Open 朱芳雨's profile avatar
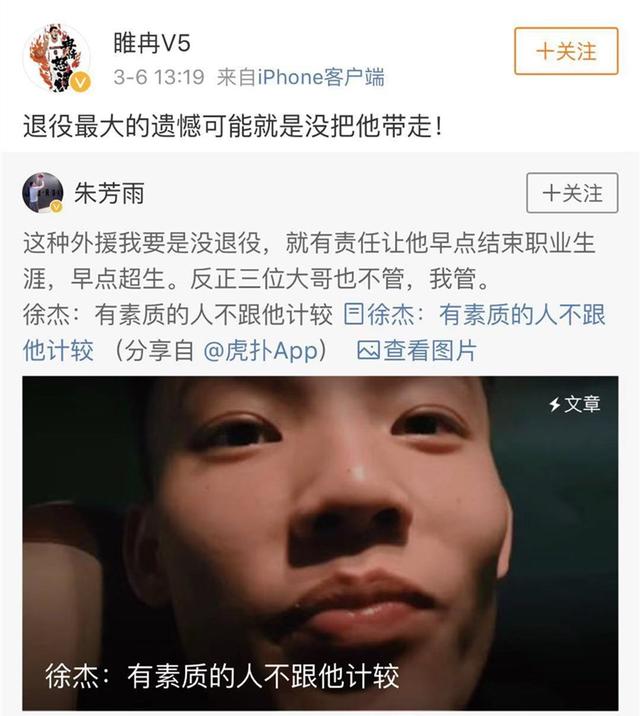 click(x=43, y=192)
